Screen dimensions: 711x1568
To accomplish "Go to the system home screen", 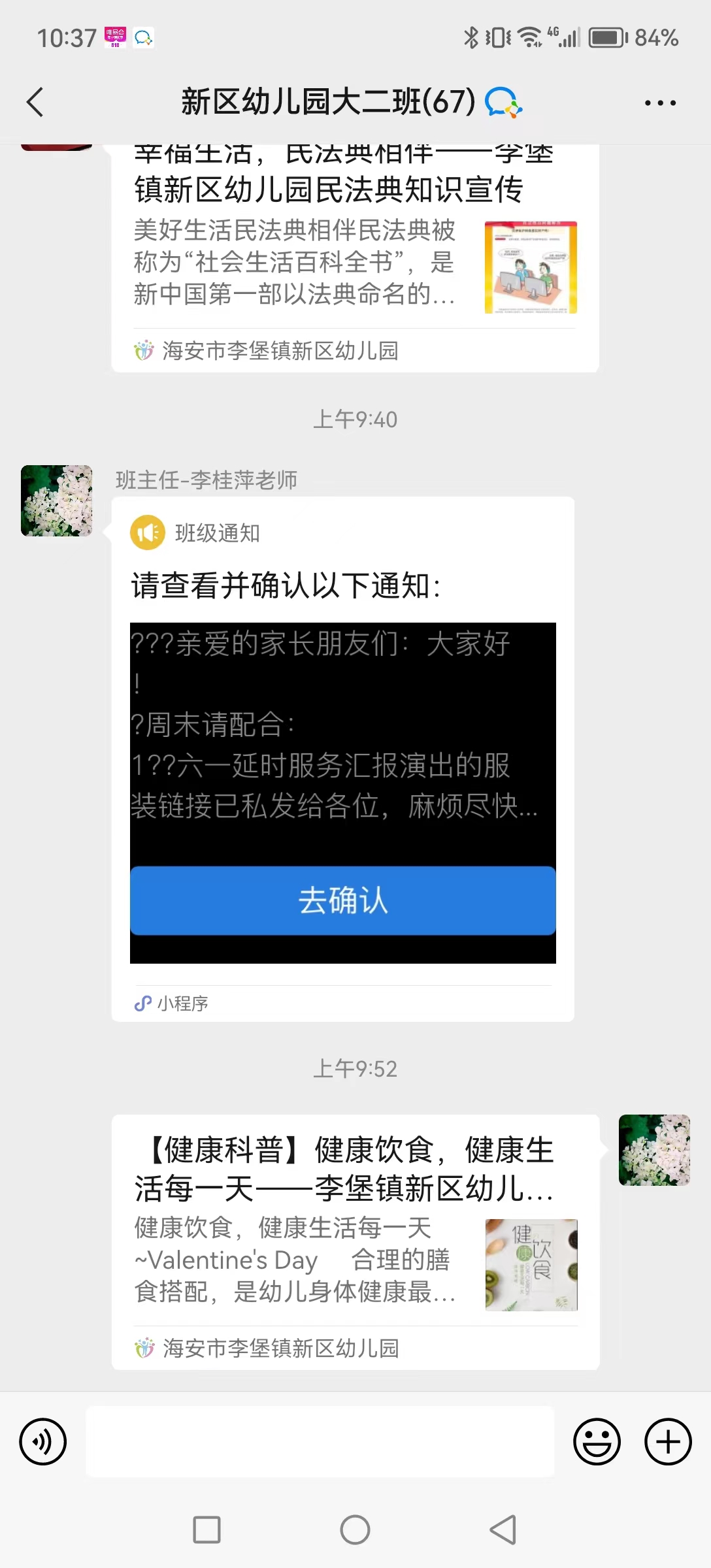I will pos(355,1529).
